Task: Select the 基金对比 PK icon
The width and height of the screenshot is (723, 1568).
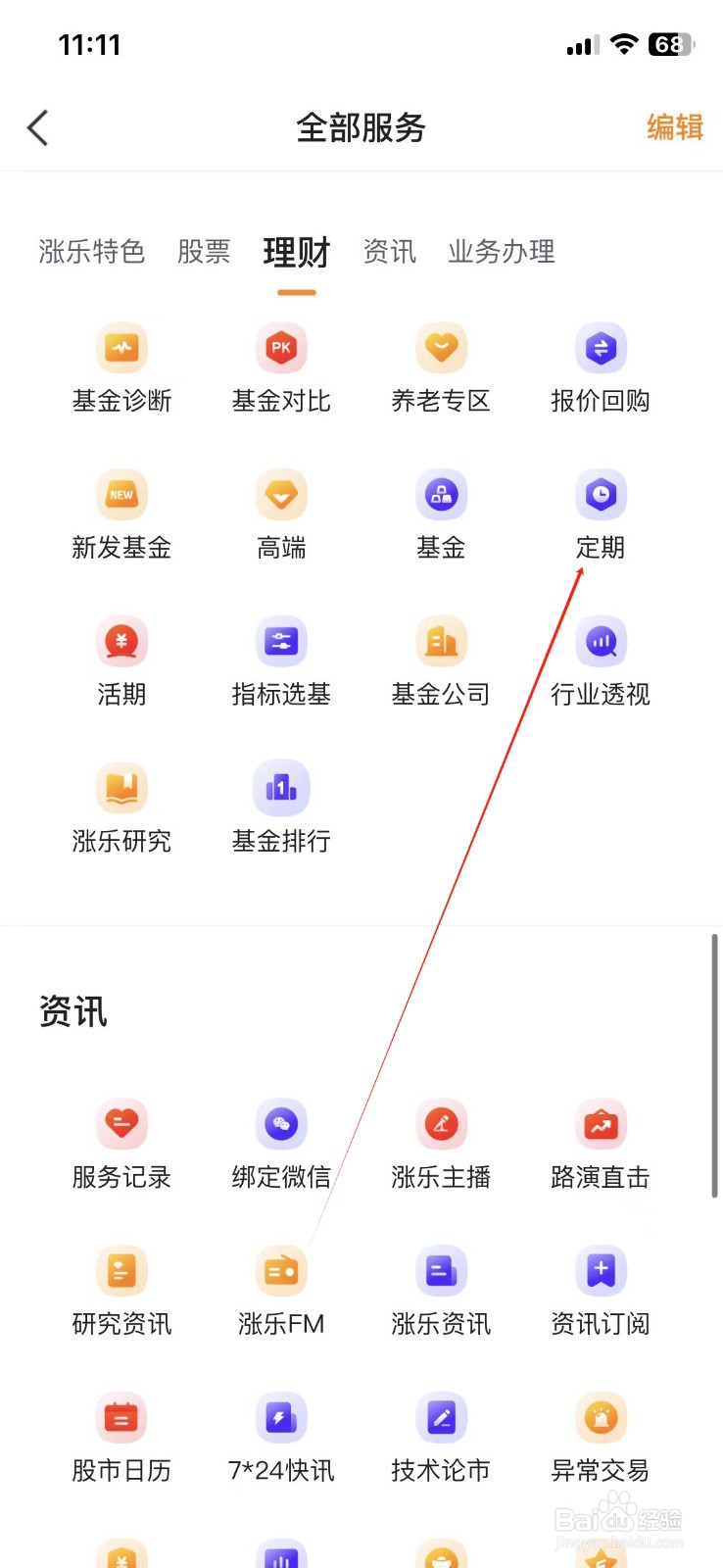Action: point(281,367)
